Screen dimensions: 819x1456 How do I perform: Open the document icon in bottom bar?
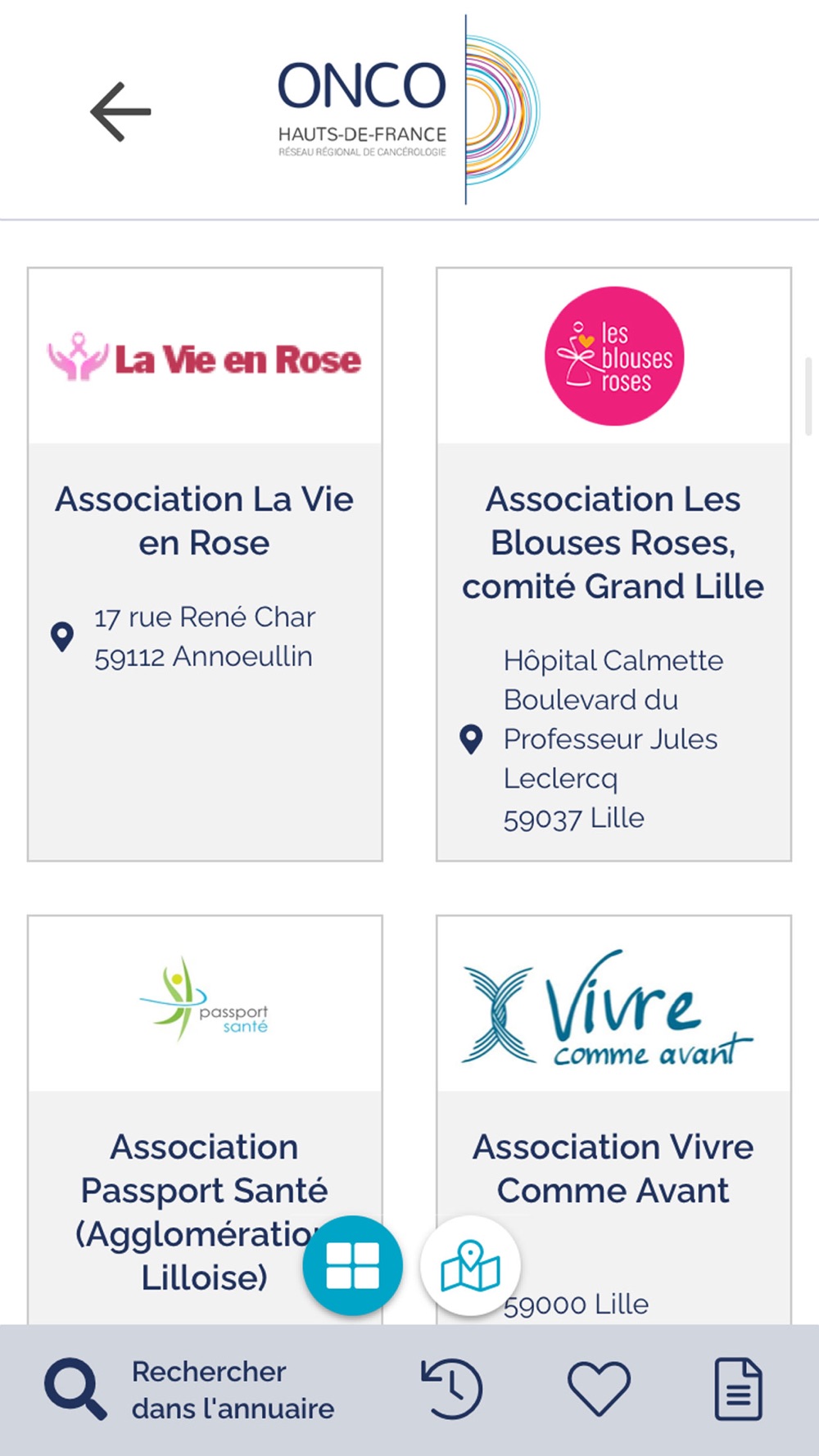coord(738,1388)
